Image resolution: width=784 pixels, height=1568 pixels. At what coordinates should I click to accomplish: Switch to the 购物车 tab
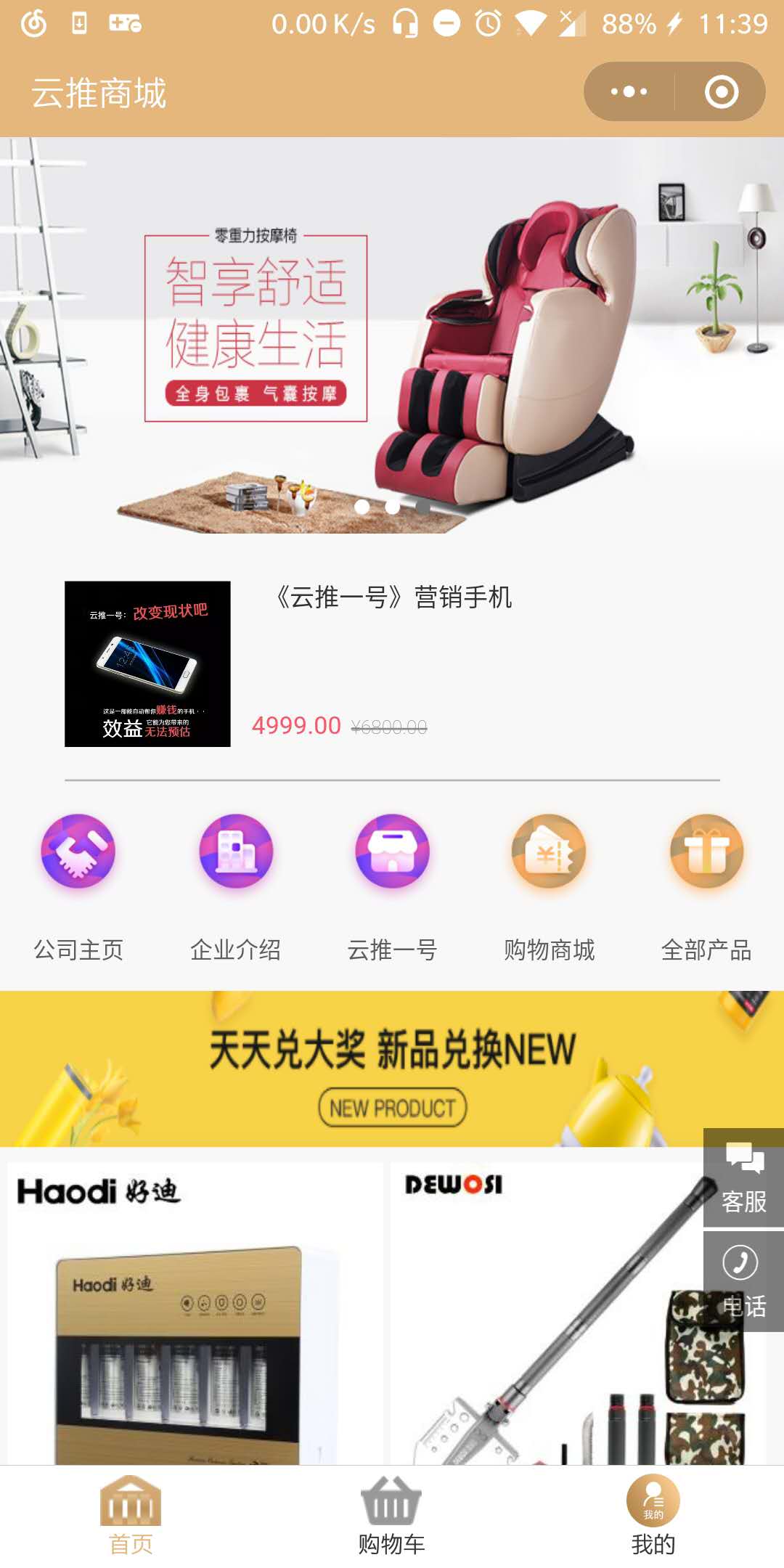[x=392, y=1516]
